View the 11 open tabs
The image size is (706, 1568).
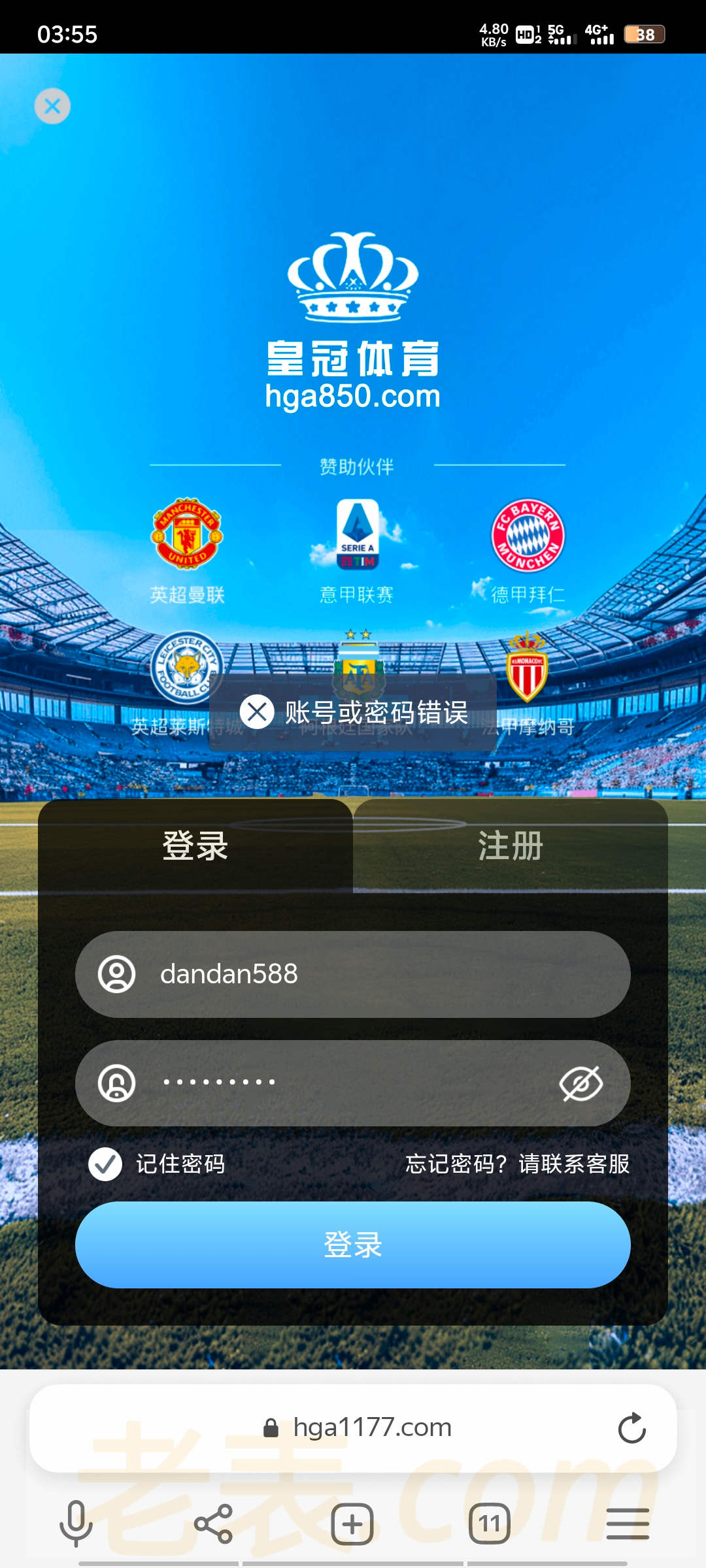[489, 1524]
